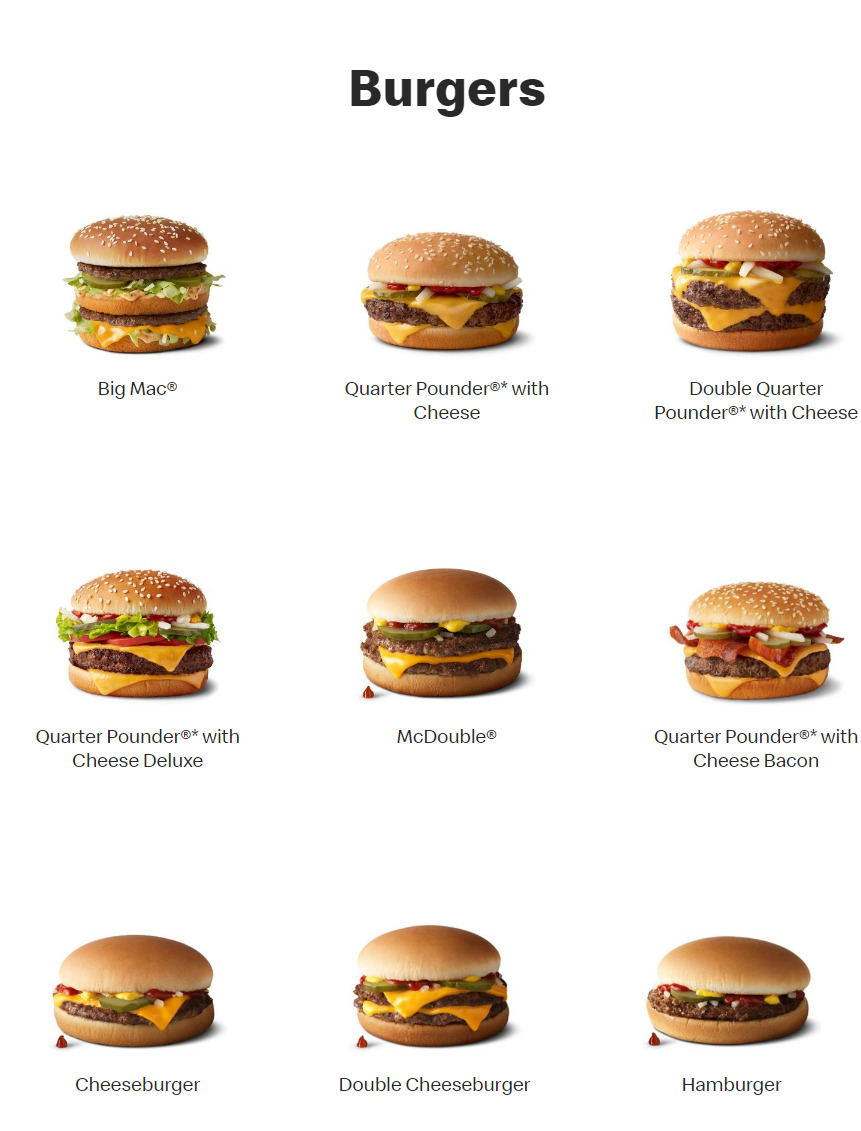
Task: Open the Cheeseburger item
Action: pos(137,992)
